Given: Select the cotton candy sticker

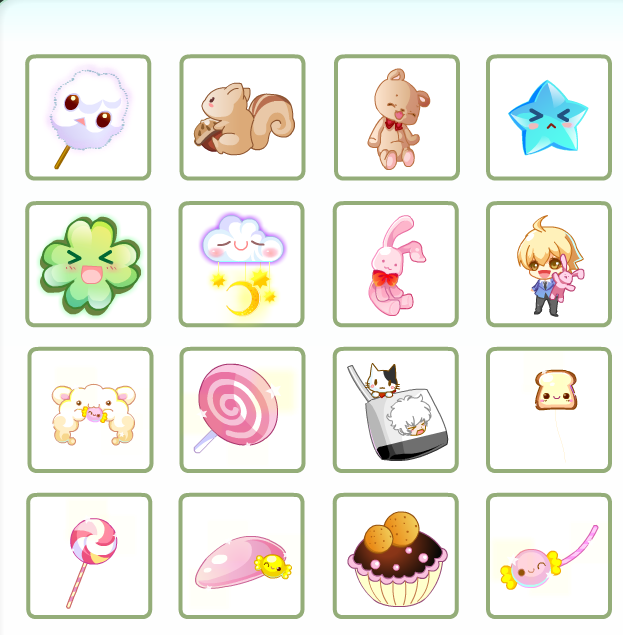Looking at the screenshot, I should point(88,118).
